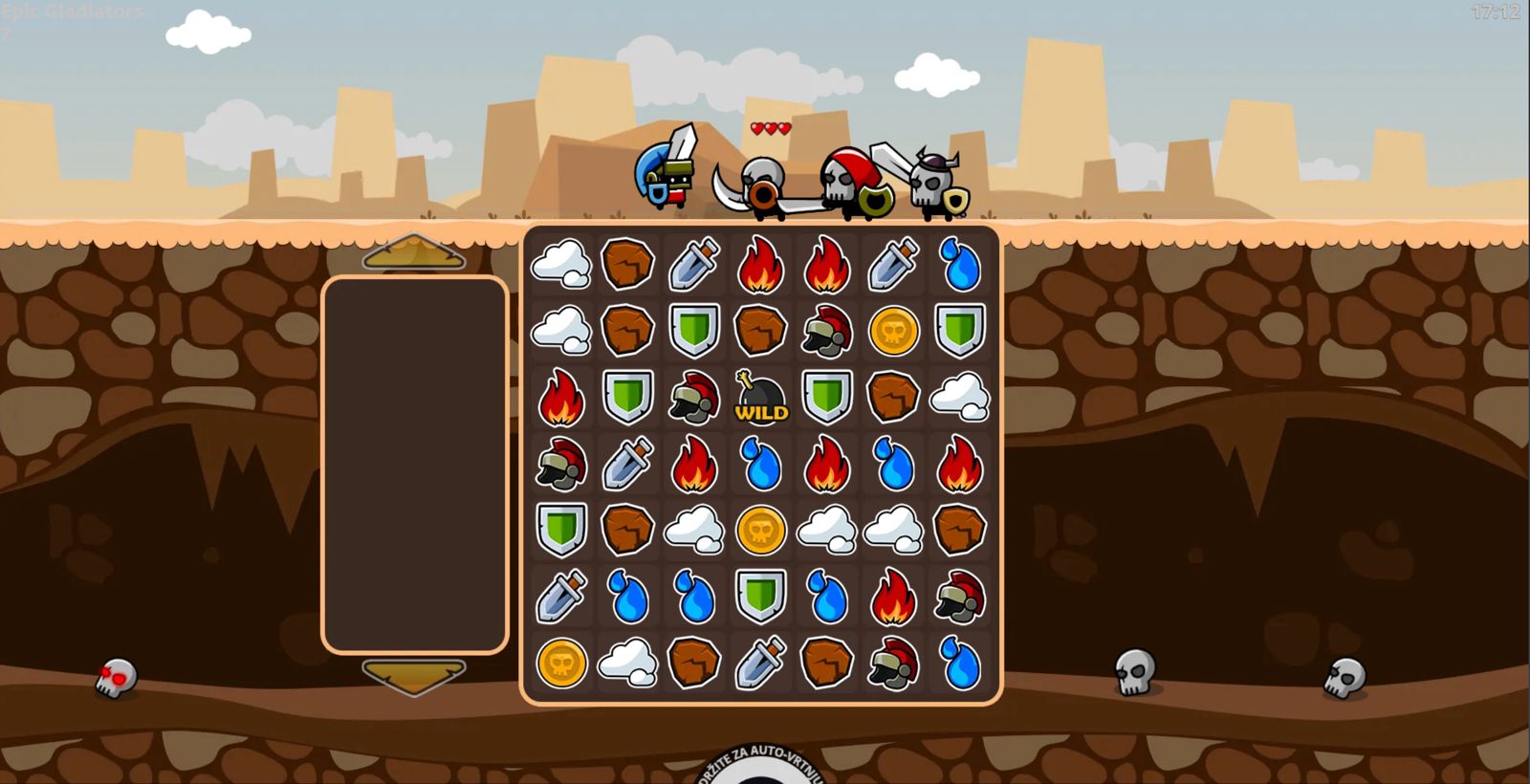1530x784 pixels.
Task: Tap the round spin button at the bottom
Action: pos(760,771)
